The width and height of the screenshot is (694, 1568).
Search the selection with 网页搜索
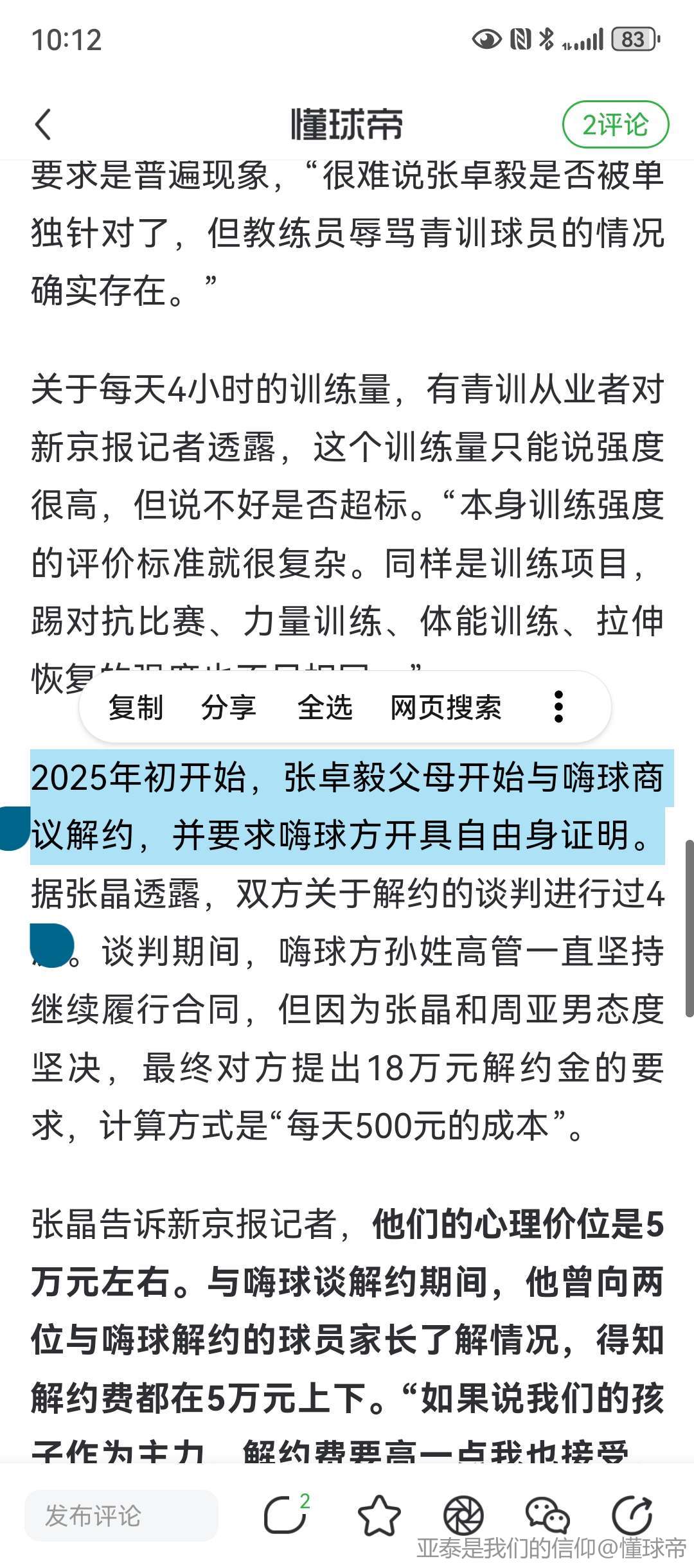tap(446, 708)
